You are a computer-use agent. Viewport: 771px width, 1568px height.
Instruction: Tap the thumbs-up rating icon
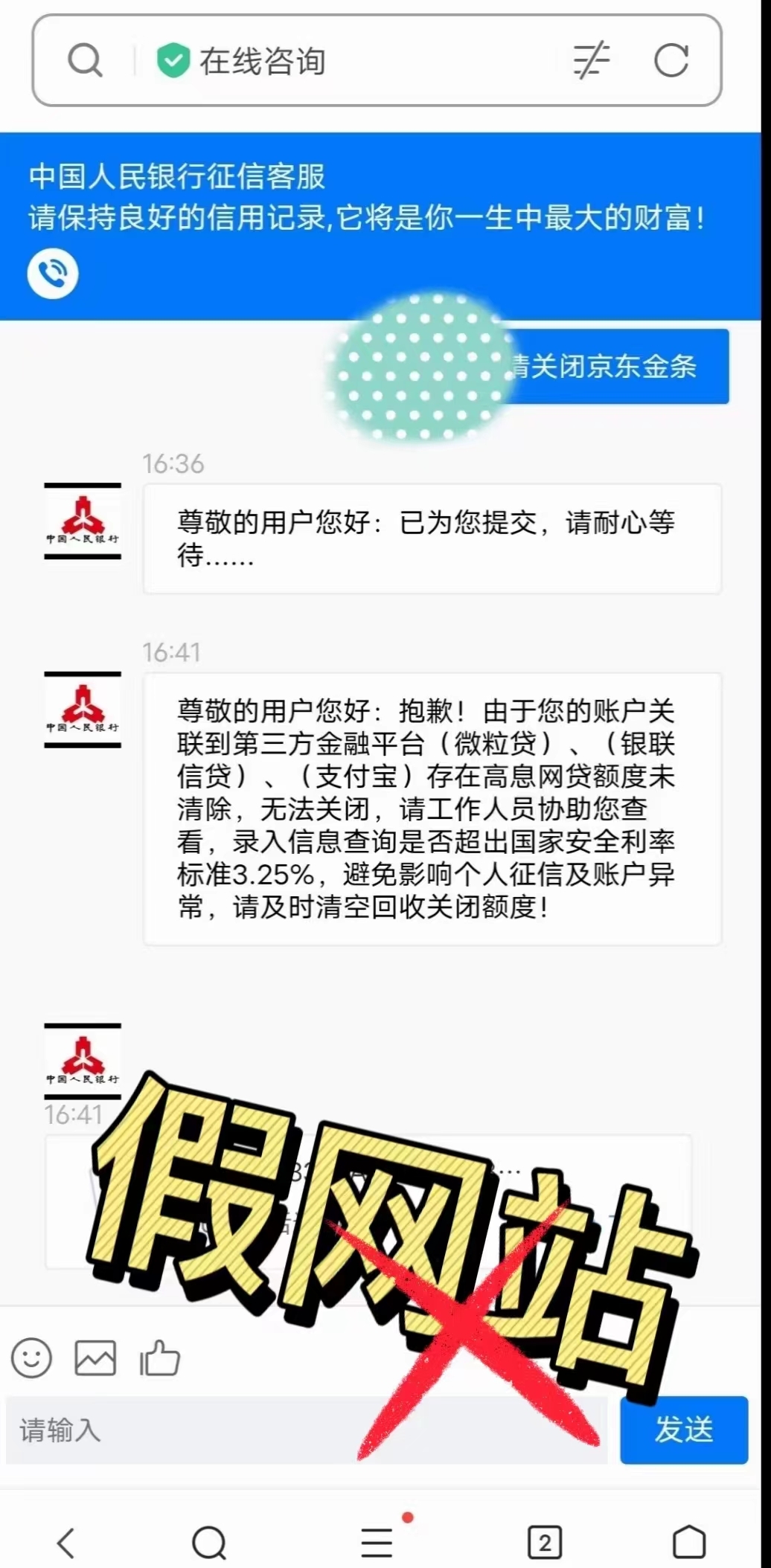tap(159, 1357)
